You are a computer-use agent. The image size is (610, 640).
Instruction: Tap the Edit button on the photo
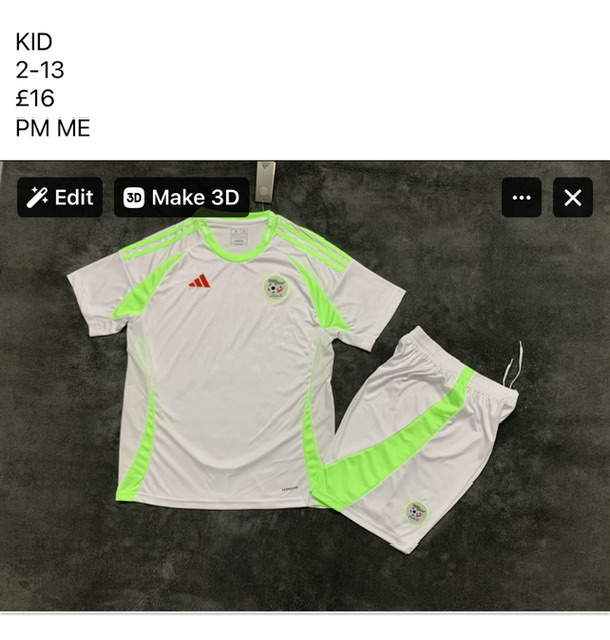[x=60, y=198]
